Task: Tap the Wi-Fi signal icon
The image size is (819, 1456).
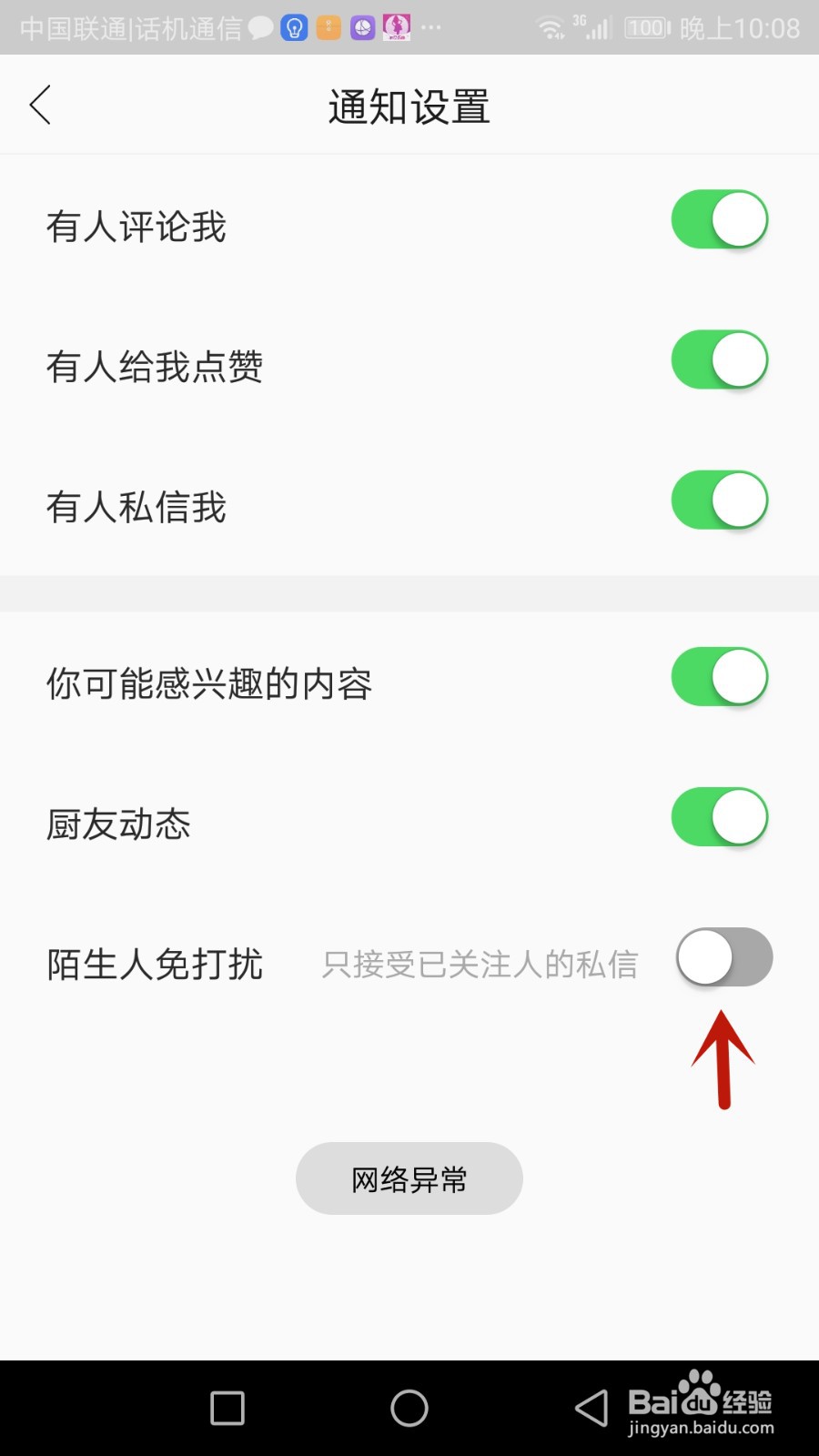Action: (x=551, y=27)
